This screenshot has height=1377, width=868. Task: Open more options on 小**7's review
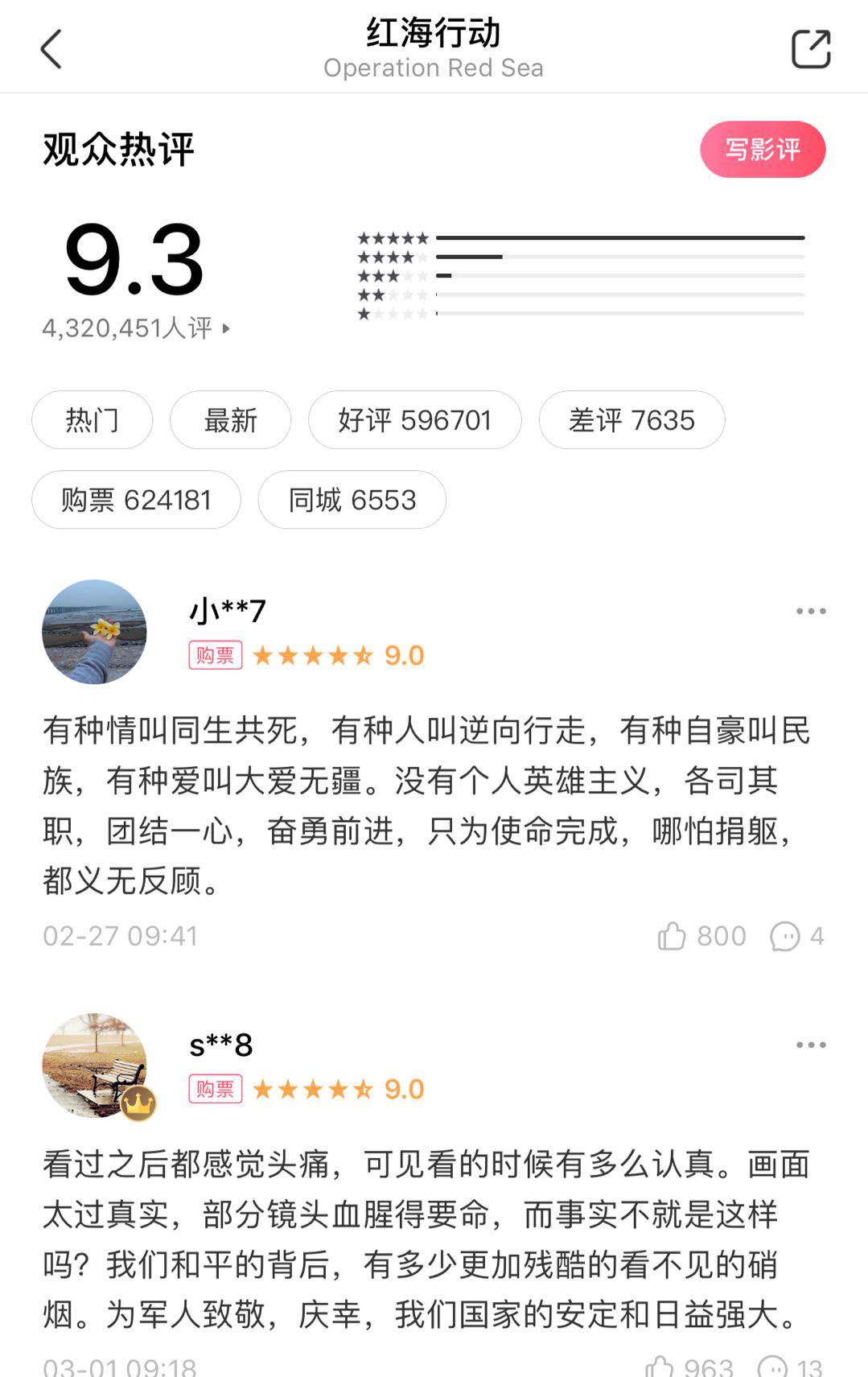pyautogui.click(x=810, y=612)
